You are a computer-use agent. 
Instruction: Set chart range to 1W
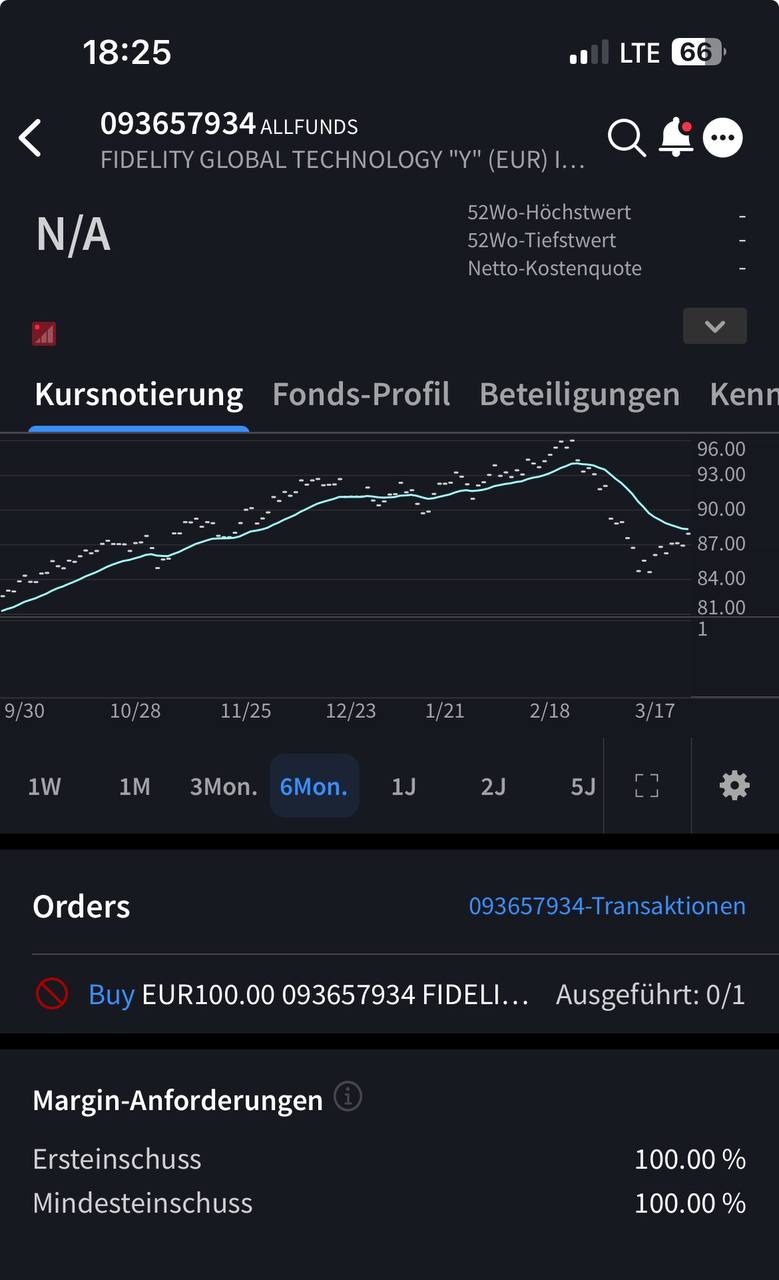(x=44, y=787)
